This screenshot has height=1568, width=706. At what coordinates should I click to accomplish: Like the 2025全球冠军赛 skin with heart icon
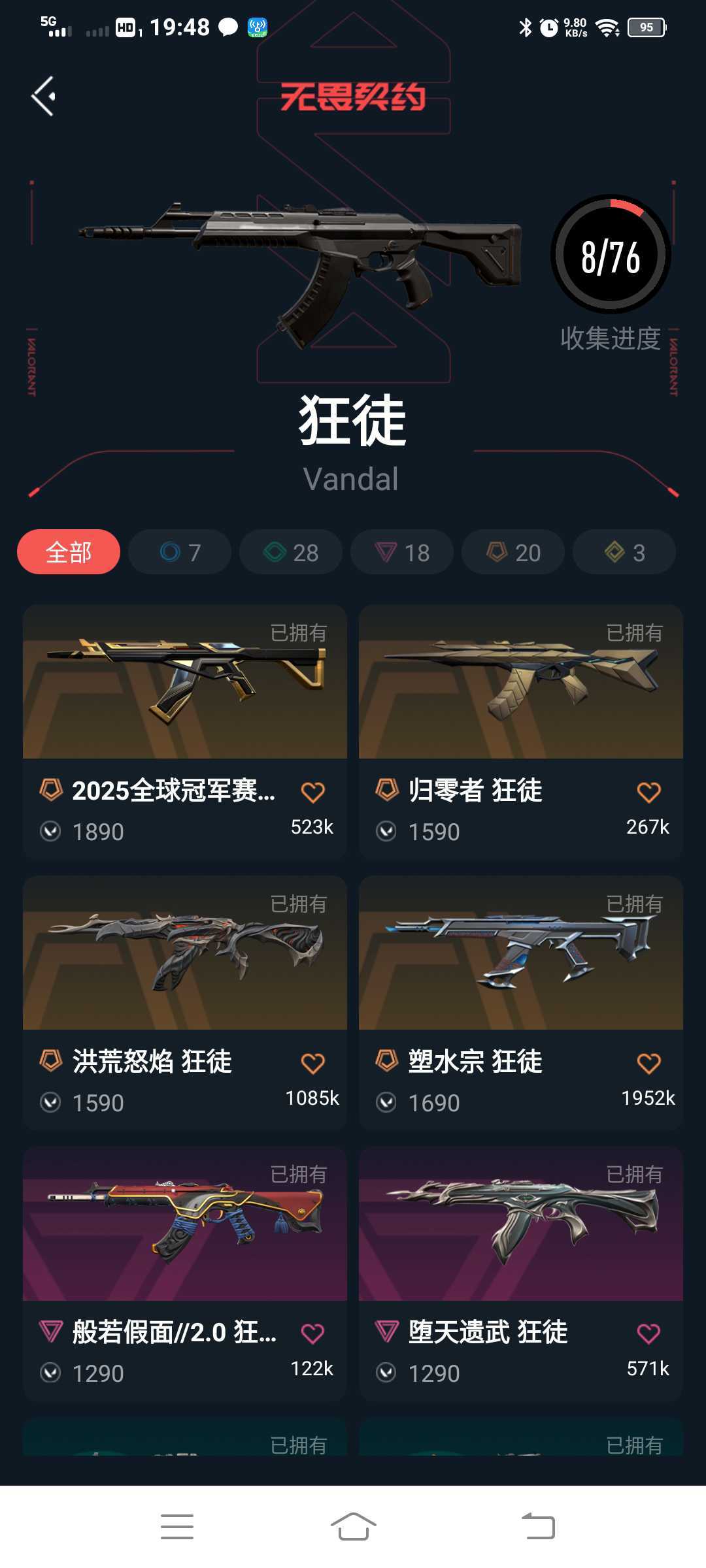pos(312,792)
